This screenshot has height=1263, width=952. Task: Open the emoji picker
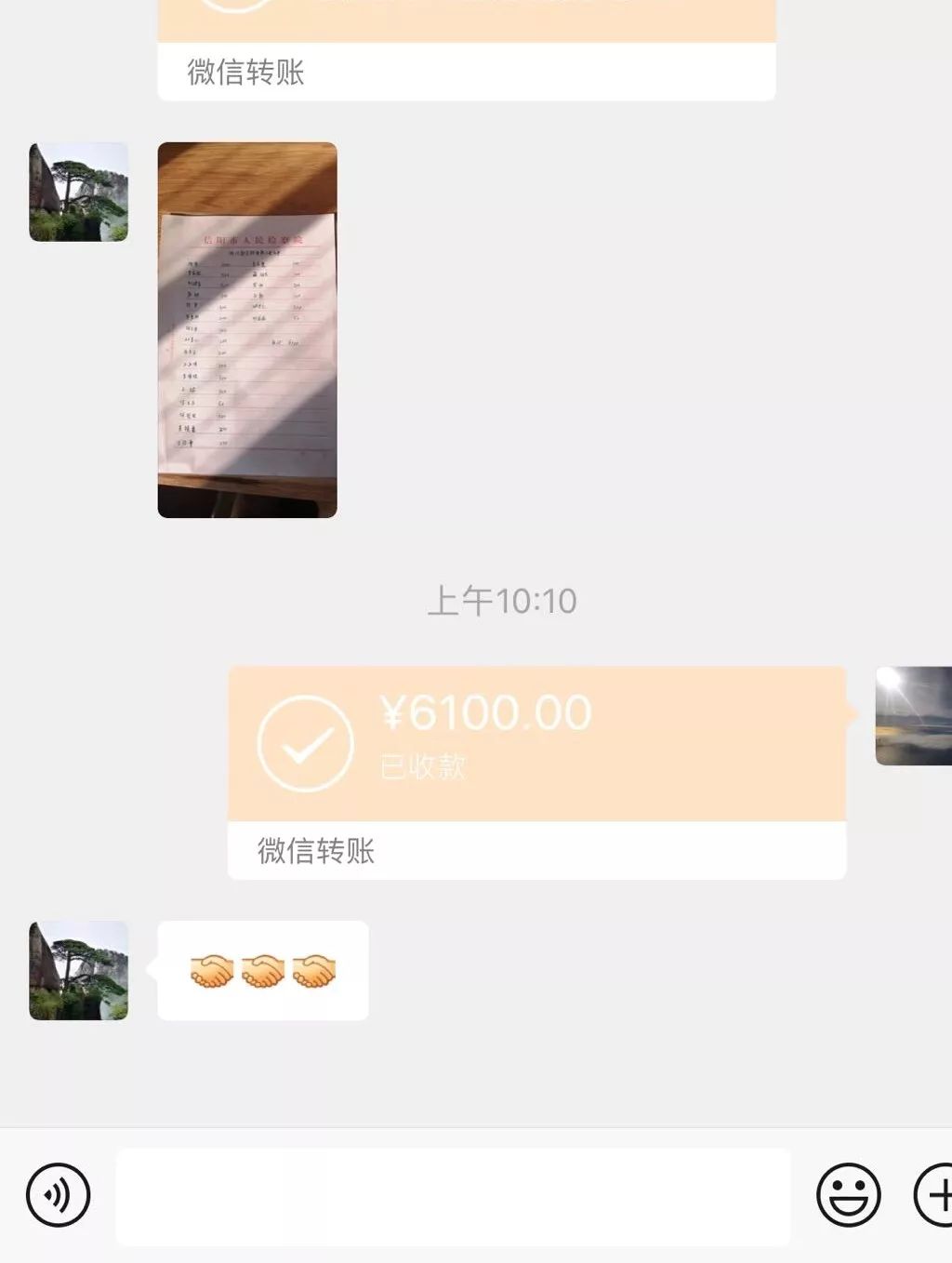pyautogui.click(x=848, y=1194)
